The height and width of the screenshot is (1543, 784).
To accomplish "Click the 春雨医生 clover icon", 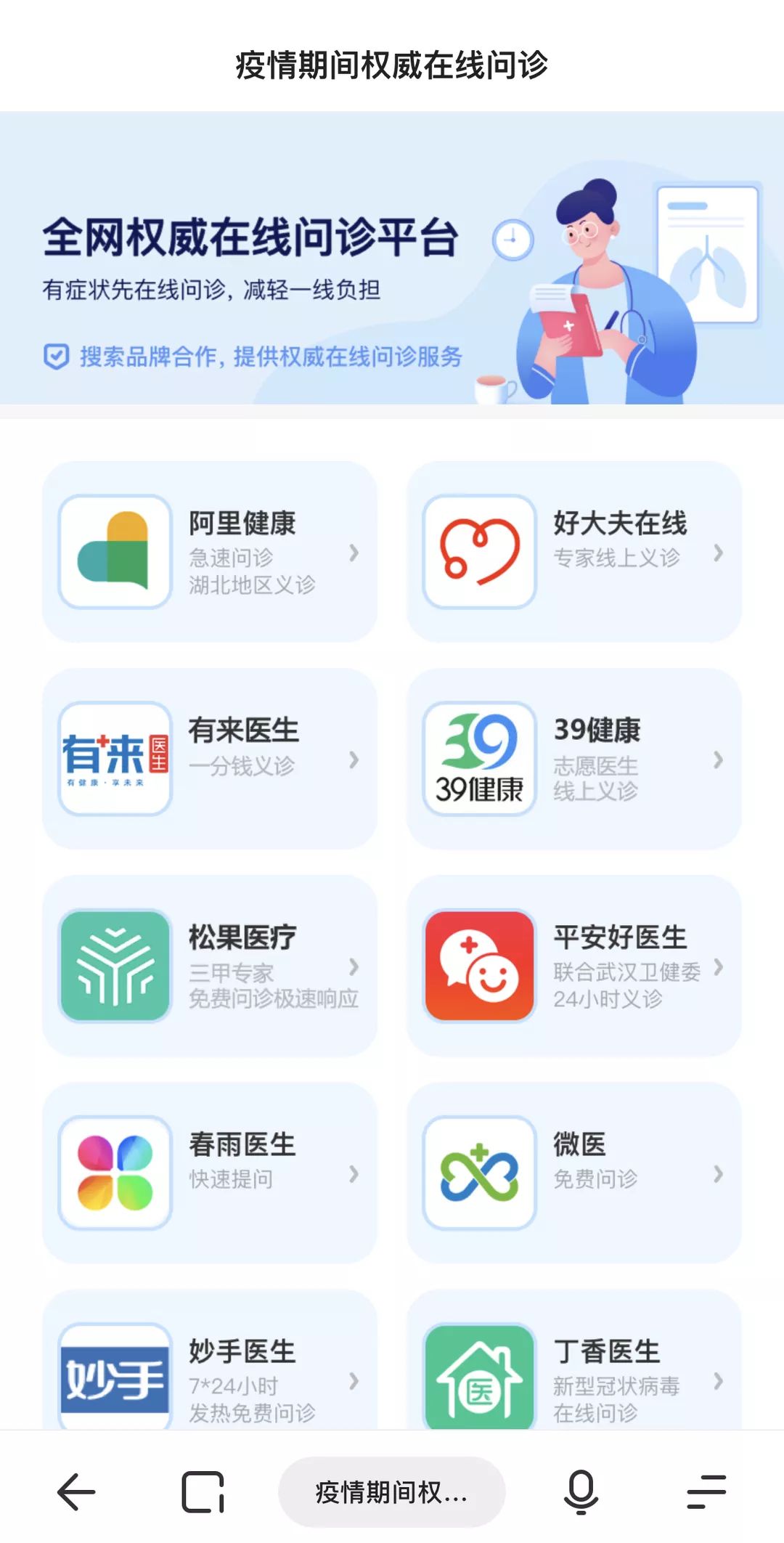I will [113, 1173].
